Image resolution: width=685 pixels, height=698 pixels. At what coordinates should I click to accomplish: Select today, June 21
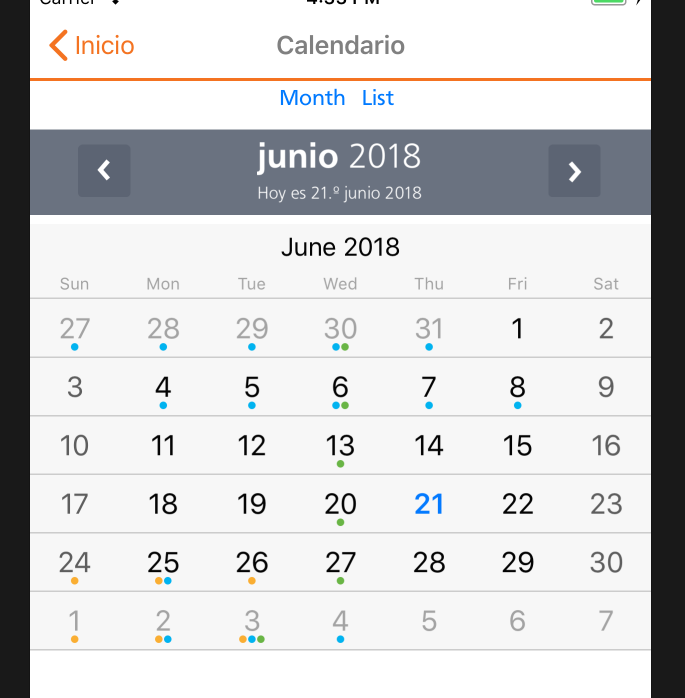click(429, 504)
